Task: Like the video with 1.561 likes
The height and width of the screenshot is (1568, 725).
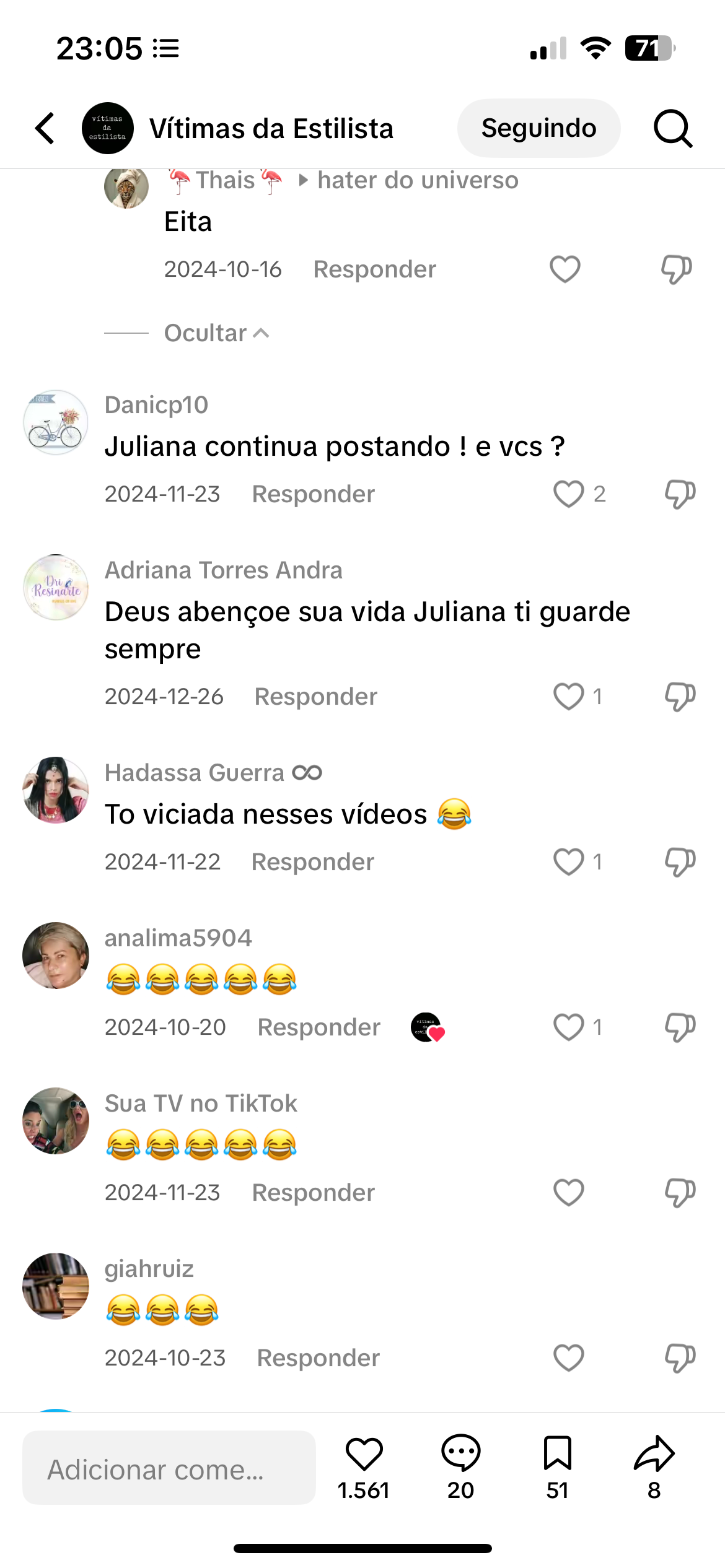Action: (x=364, y=1453)
